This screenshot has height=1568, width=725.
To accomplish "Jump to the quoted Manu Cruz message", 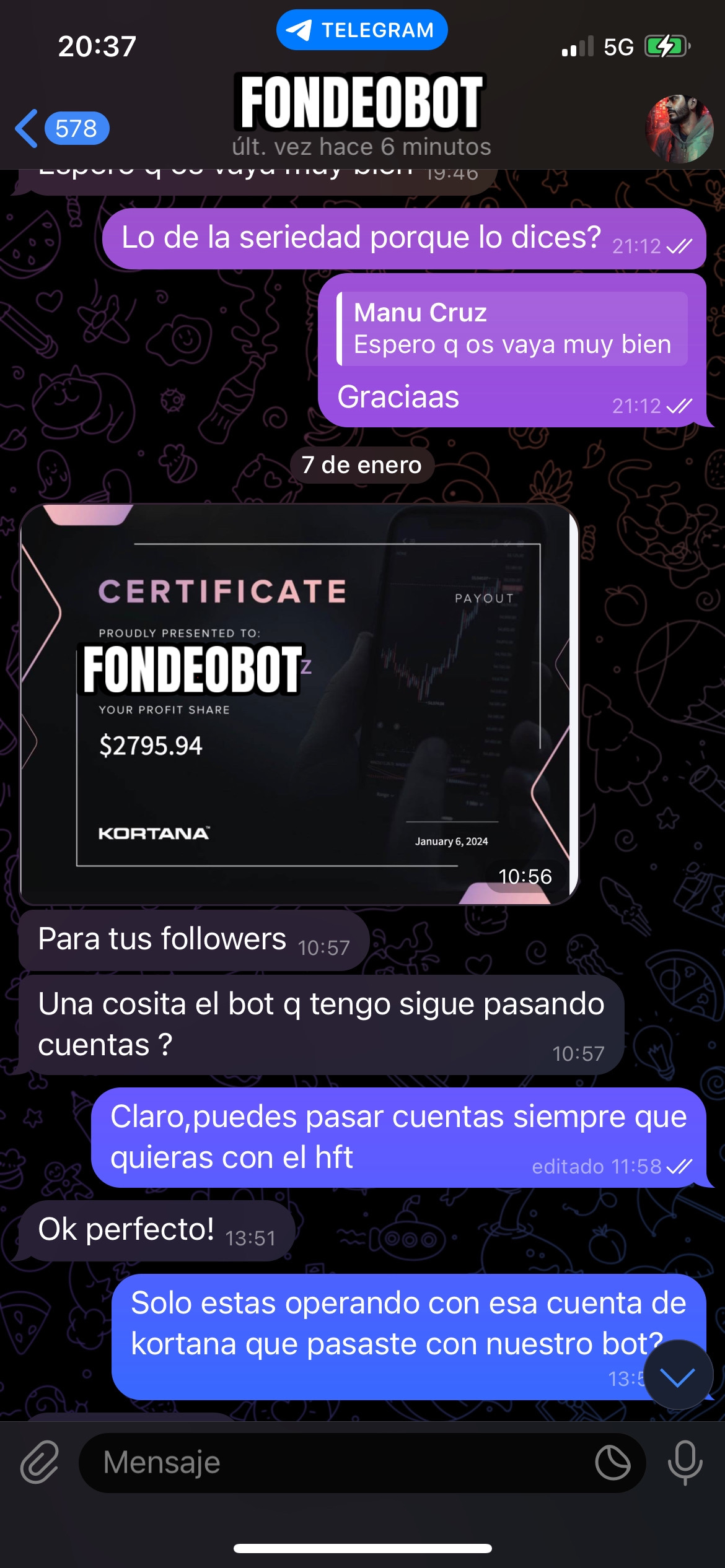I will [x=512, y=329].
